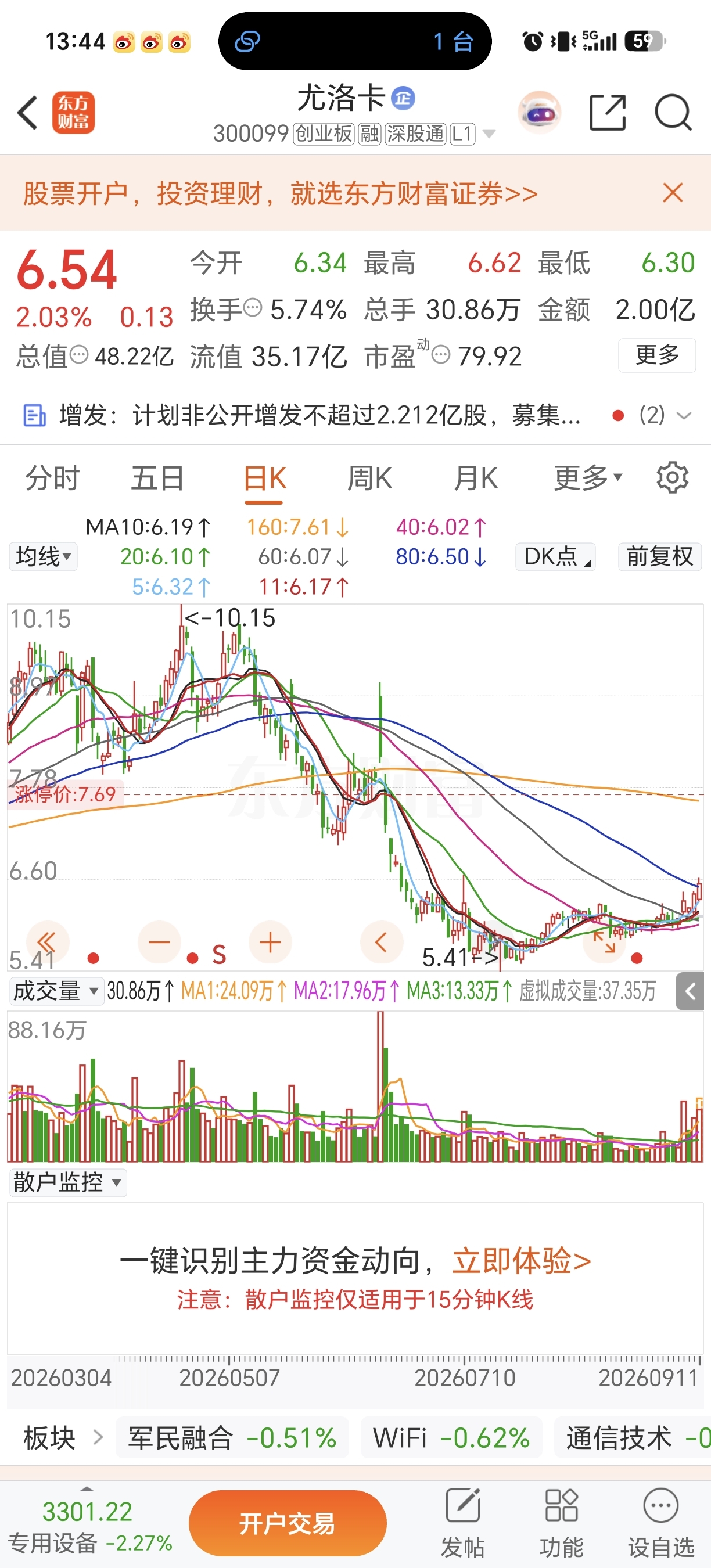The image size is (711, 1568).
Task: Open the 成交量 indicator dropdown
Action: [55, 991]
